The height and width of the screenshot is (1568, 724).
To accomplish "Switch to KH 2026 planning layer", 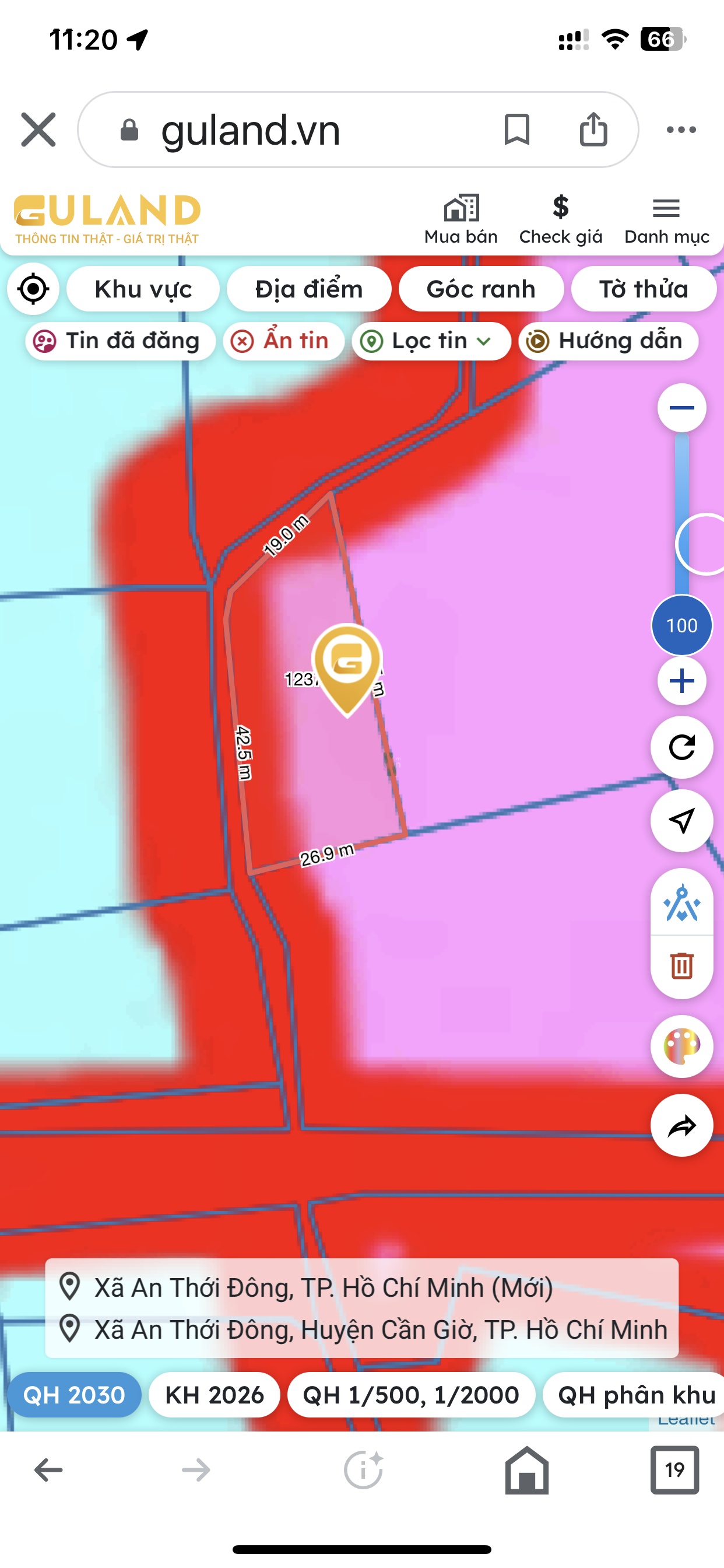I will pos(214,1395).
